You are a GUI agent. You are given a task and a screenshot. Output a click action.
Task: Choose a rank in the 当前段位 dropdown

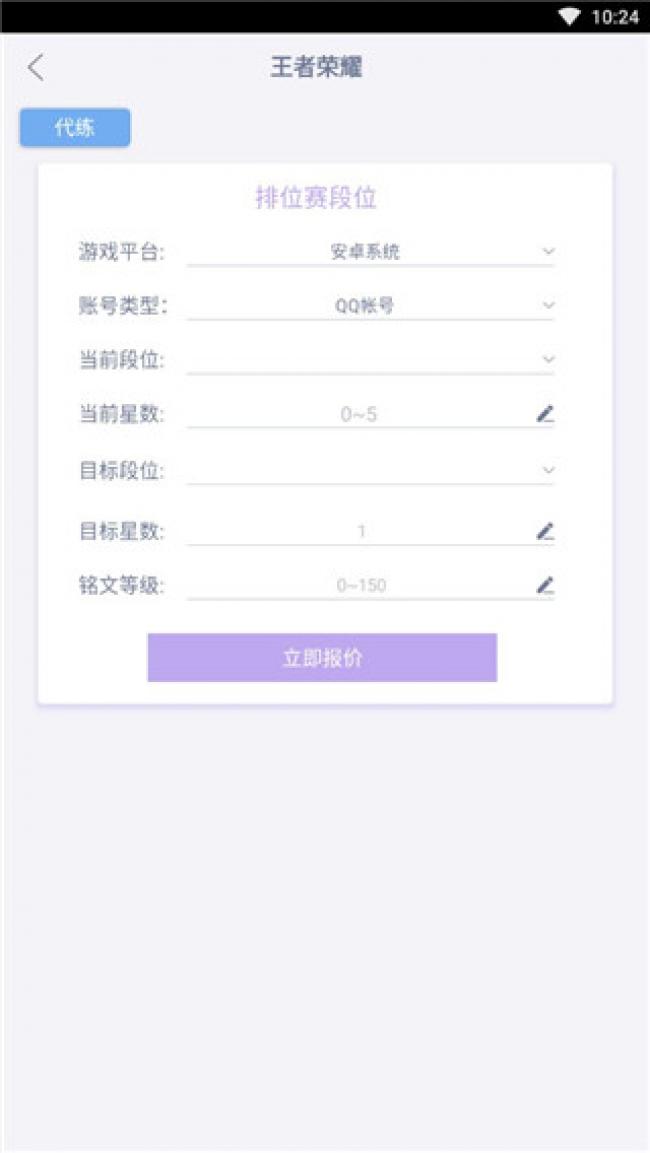pos(370,359)
